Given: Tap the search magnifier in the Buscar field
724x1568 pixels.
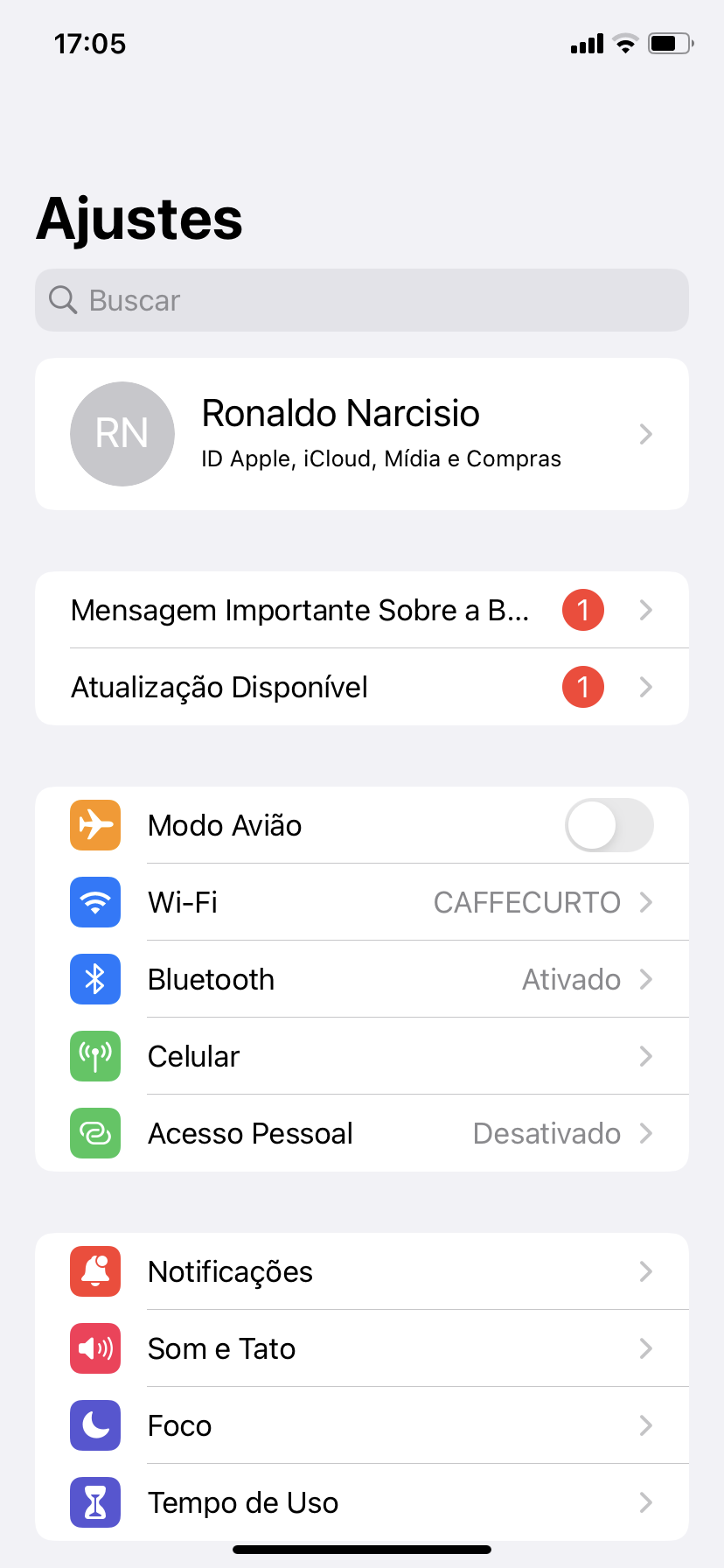Looking at the screenshot, I should tap(62, 300).
